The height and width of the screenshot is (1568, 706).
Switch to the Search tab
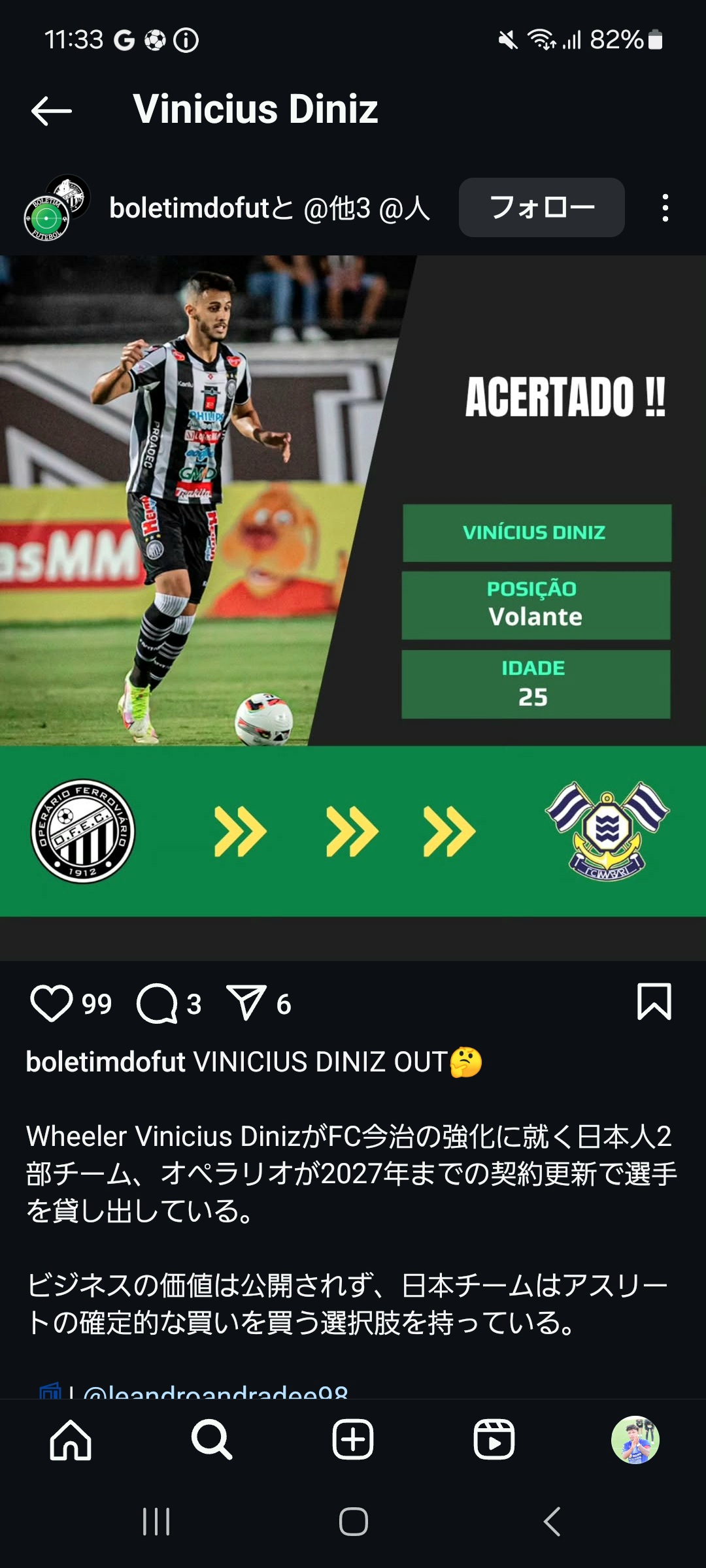tap(211, 1439)
